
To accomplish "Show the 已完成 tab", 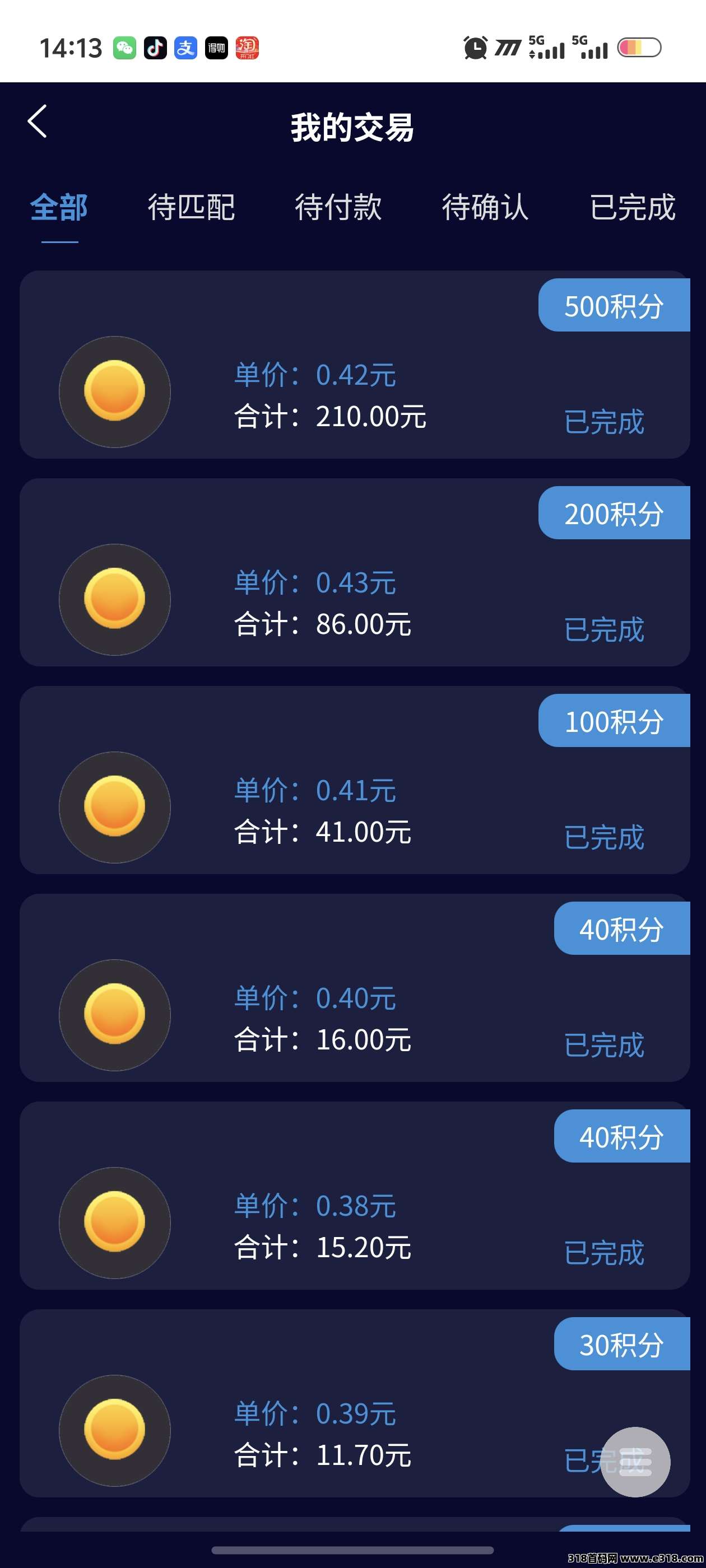I will pos(632,208).
